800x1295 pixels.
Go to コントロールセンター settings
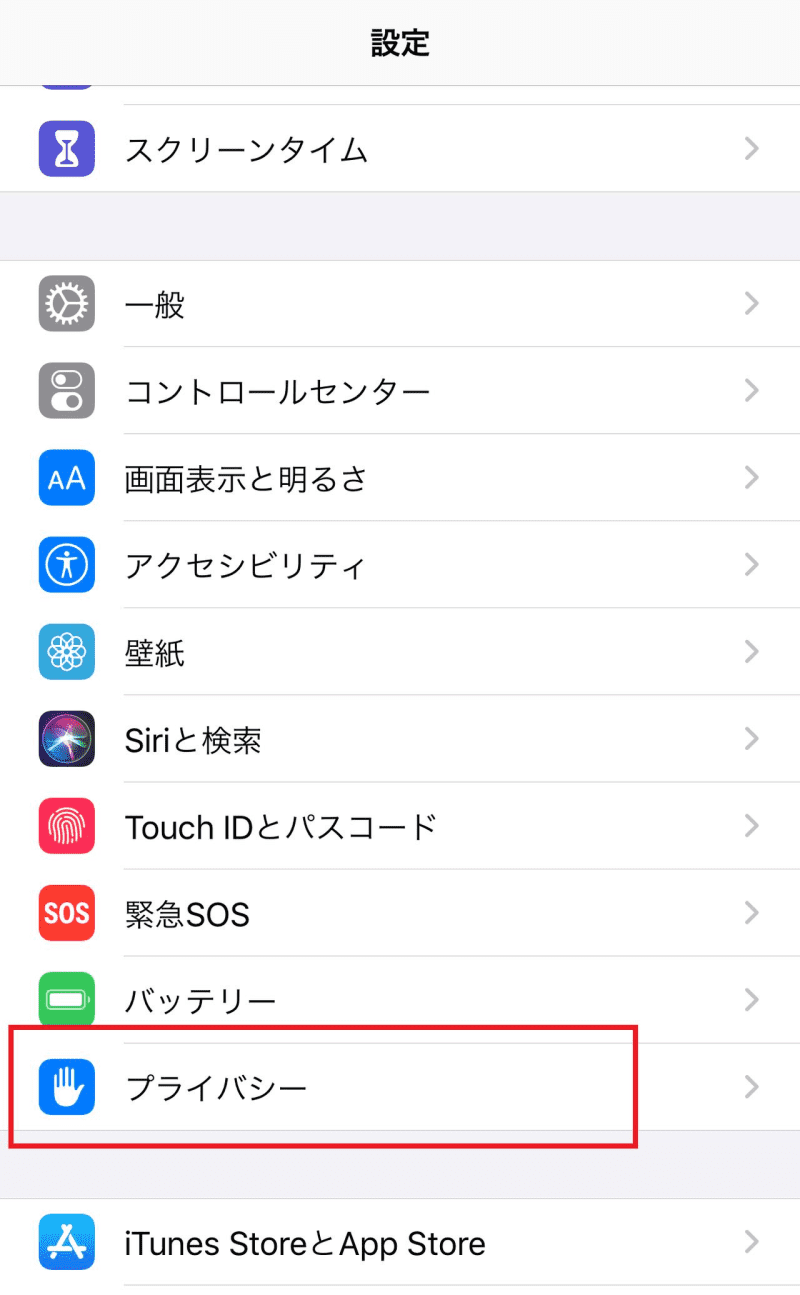pyautogui.click(x=400, y=391)
